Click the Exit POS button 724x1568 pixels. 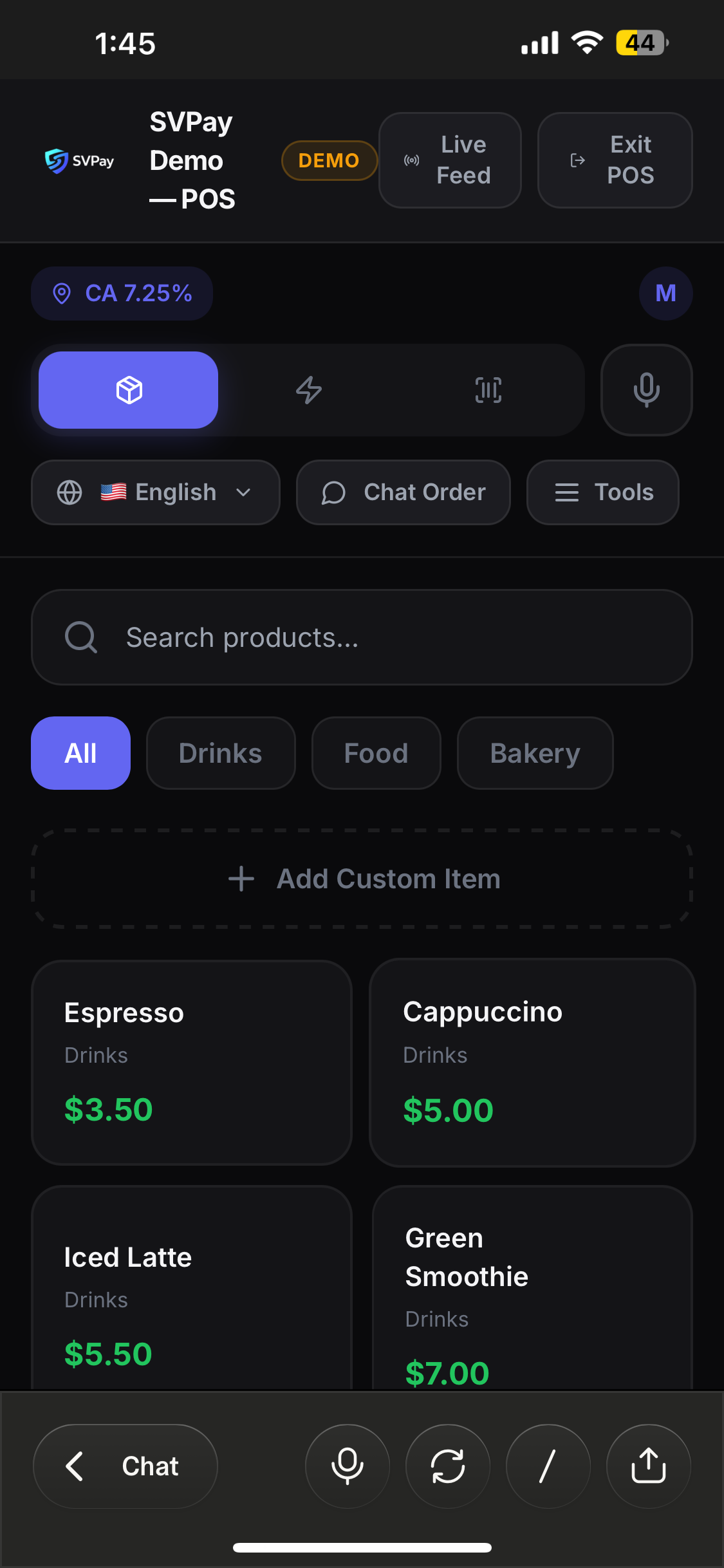click(x=614, y=160)
